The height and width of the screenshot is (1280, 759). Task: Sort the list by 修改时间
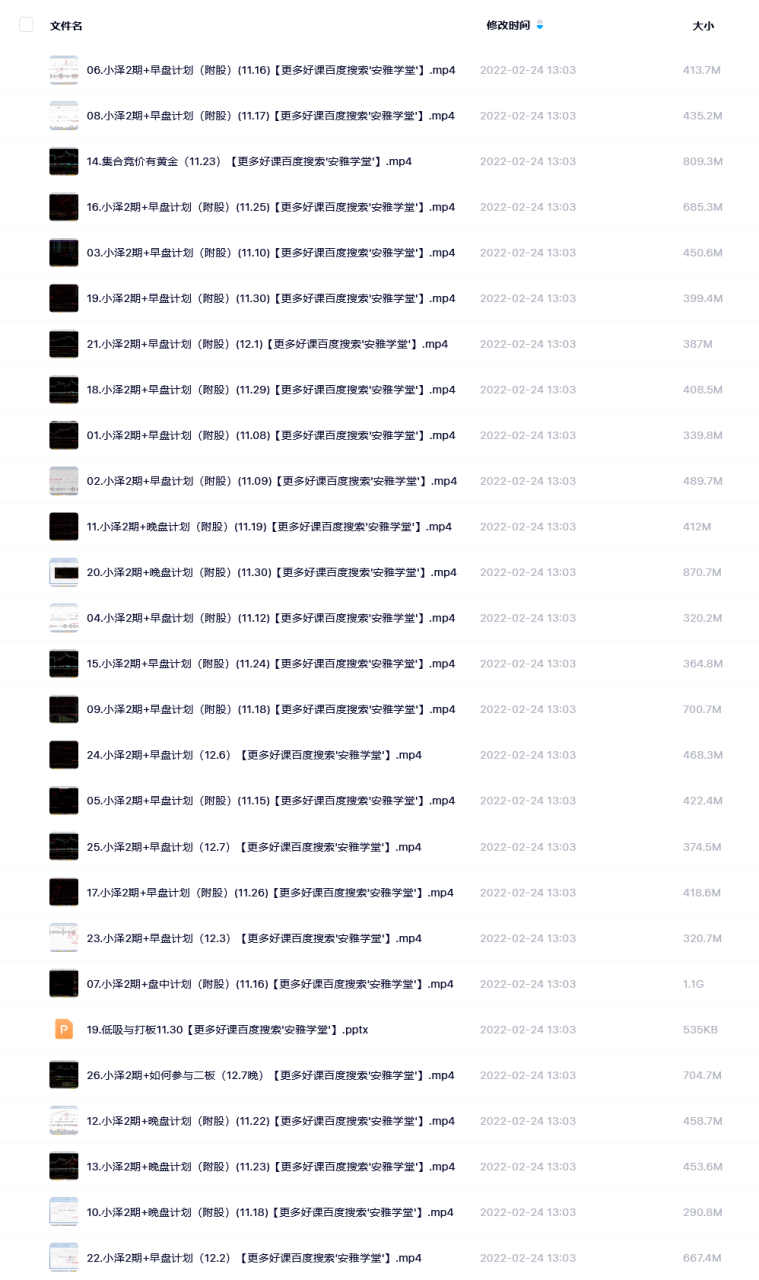(x=508, y=25)
